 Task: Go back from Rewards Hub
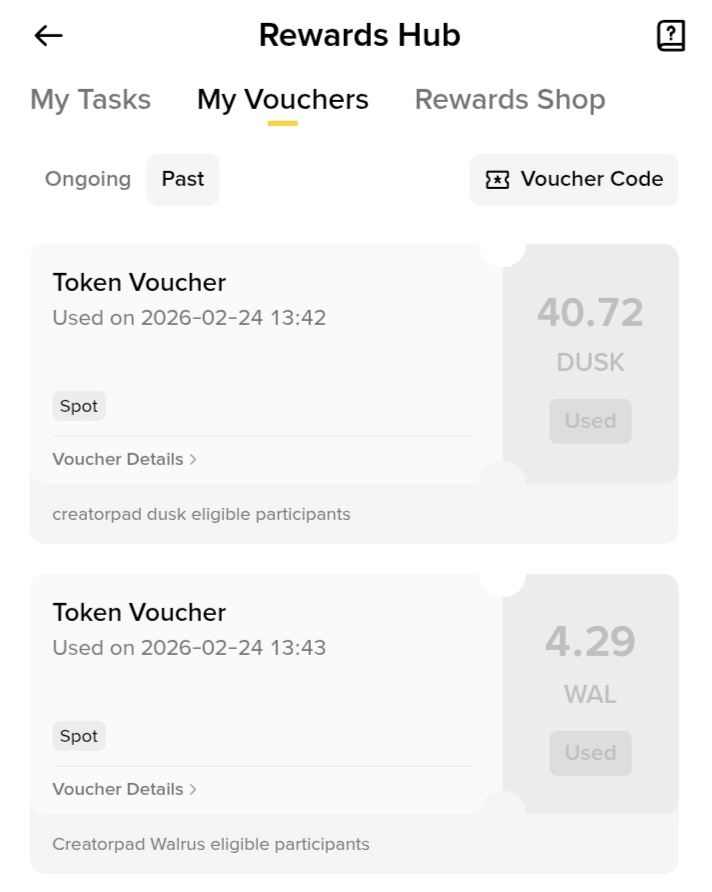[x=48, y=36]
